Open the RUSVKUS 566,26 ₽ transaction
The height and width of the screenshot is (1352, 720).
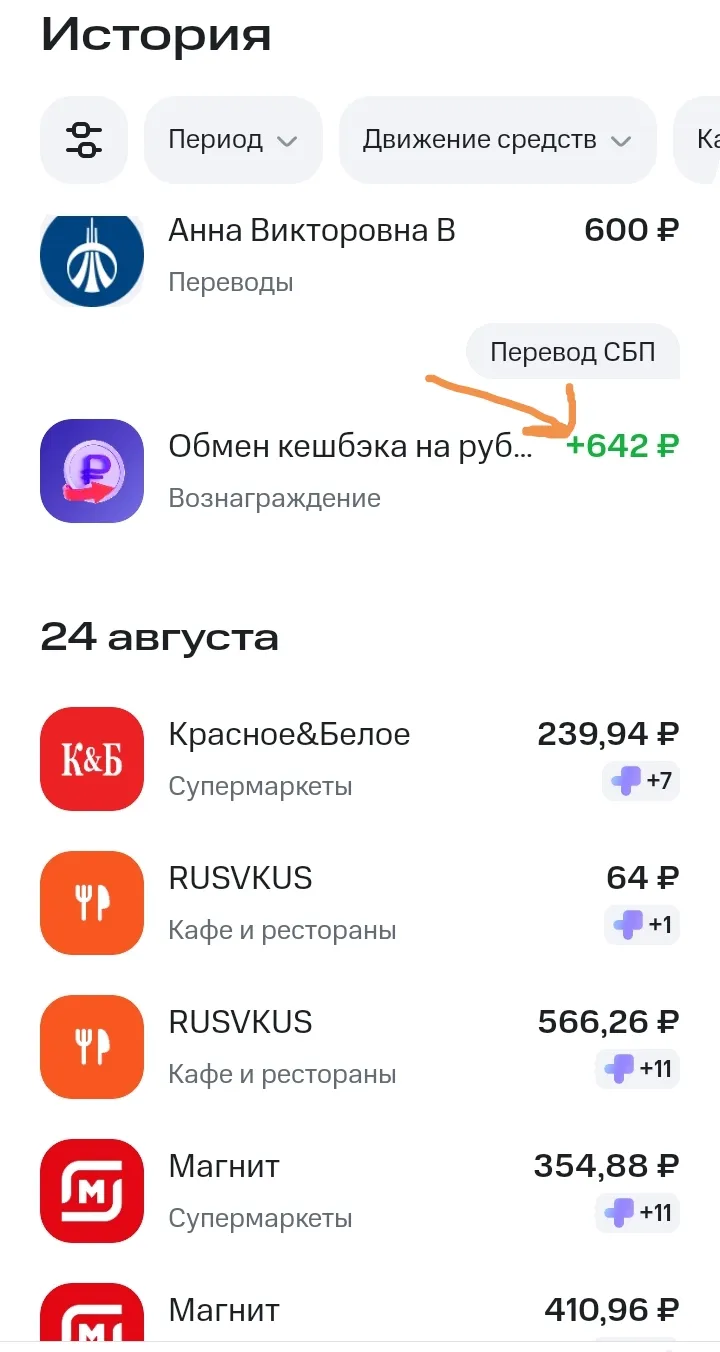point(360,1047)
